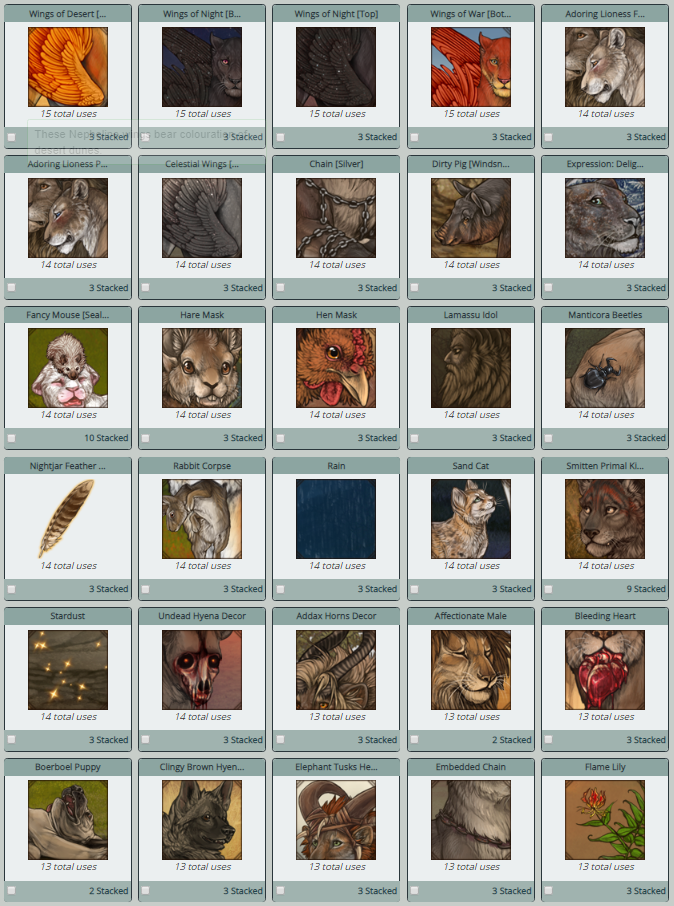Select the Manticora Beetles checkbox
The height and width of the screenshot is (906, 674).
(549, 438)
